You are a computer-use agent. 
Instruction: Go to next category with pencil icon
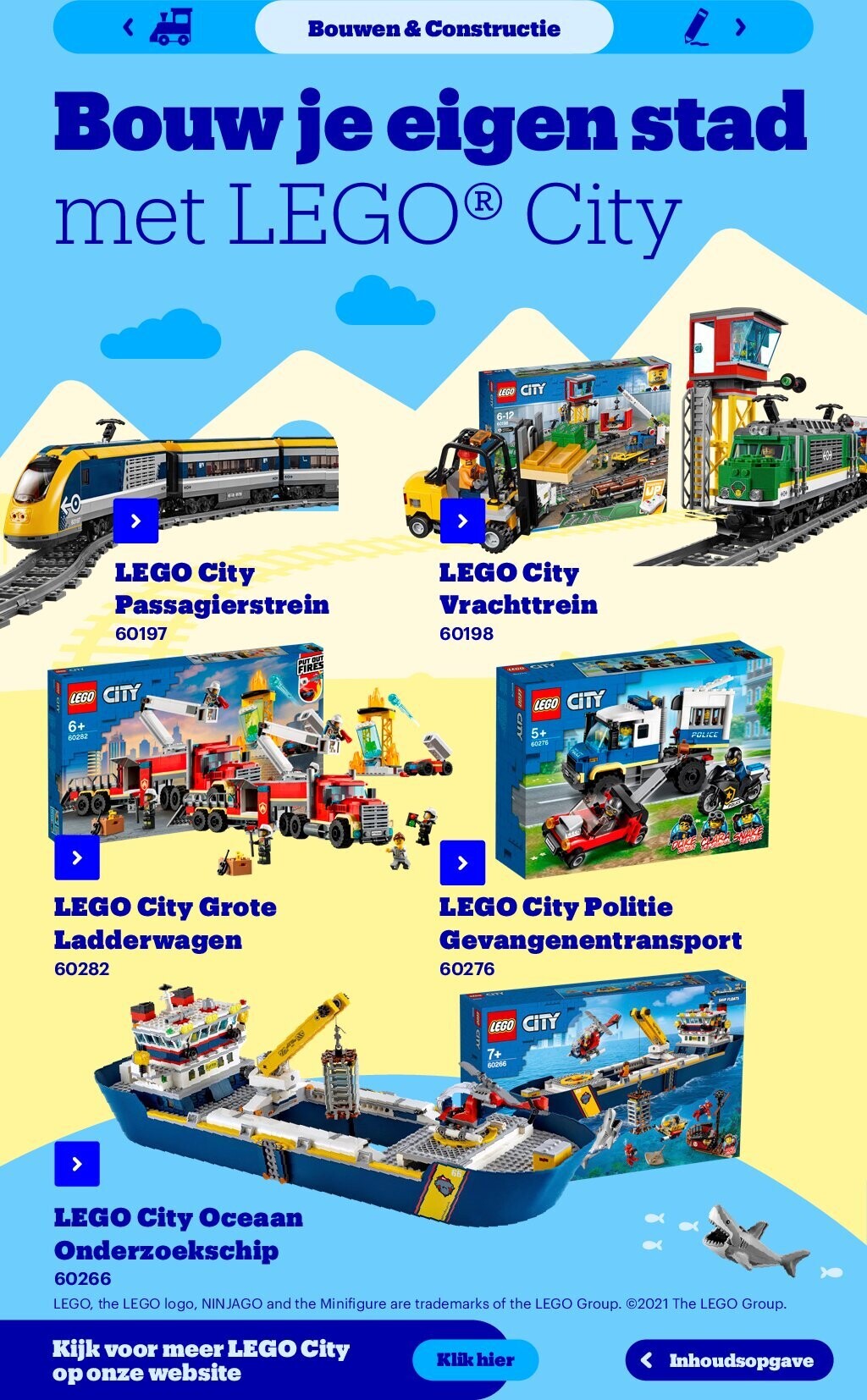point(714,27)
